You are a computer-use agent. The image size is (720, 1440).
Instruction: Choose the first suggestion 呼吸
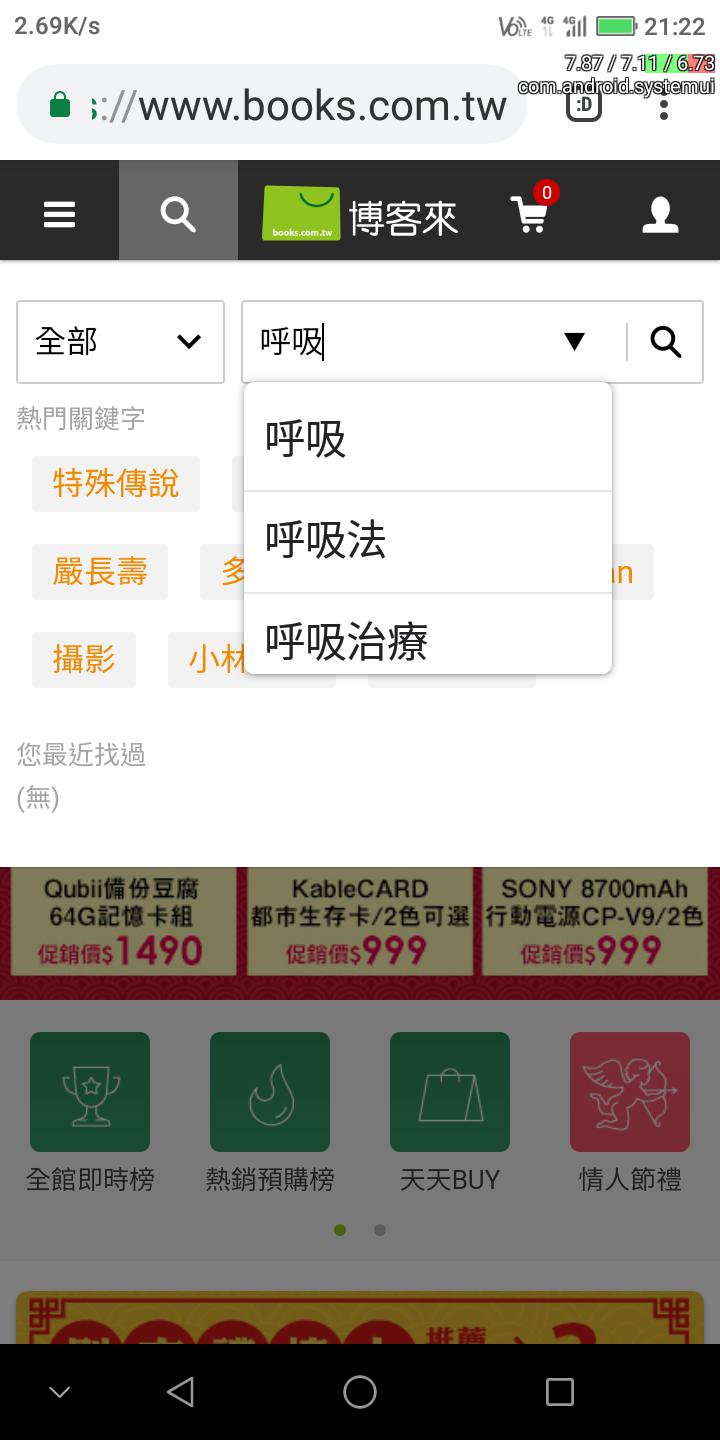click(428, 438)
